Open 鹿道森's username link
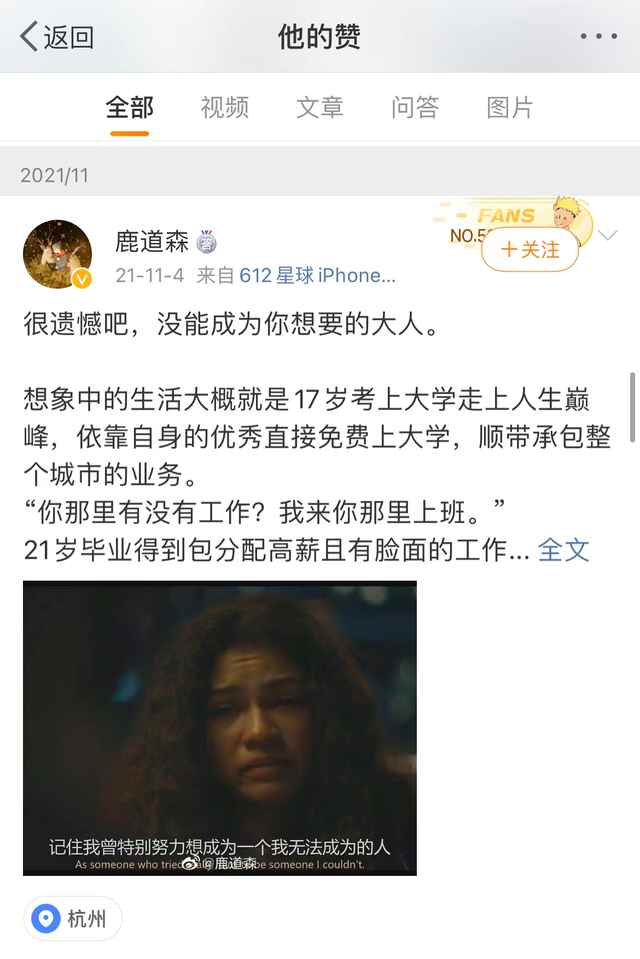640x959 pixels. click(152, 241)
